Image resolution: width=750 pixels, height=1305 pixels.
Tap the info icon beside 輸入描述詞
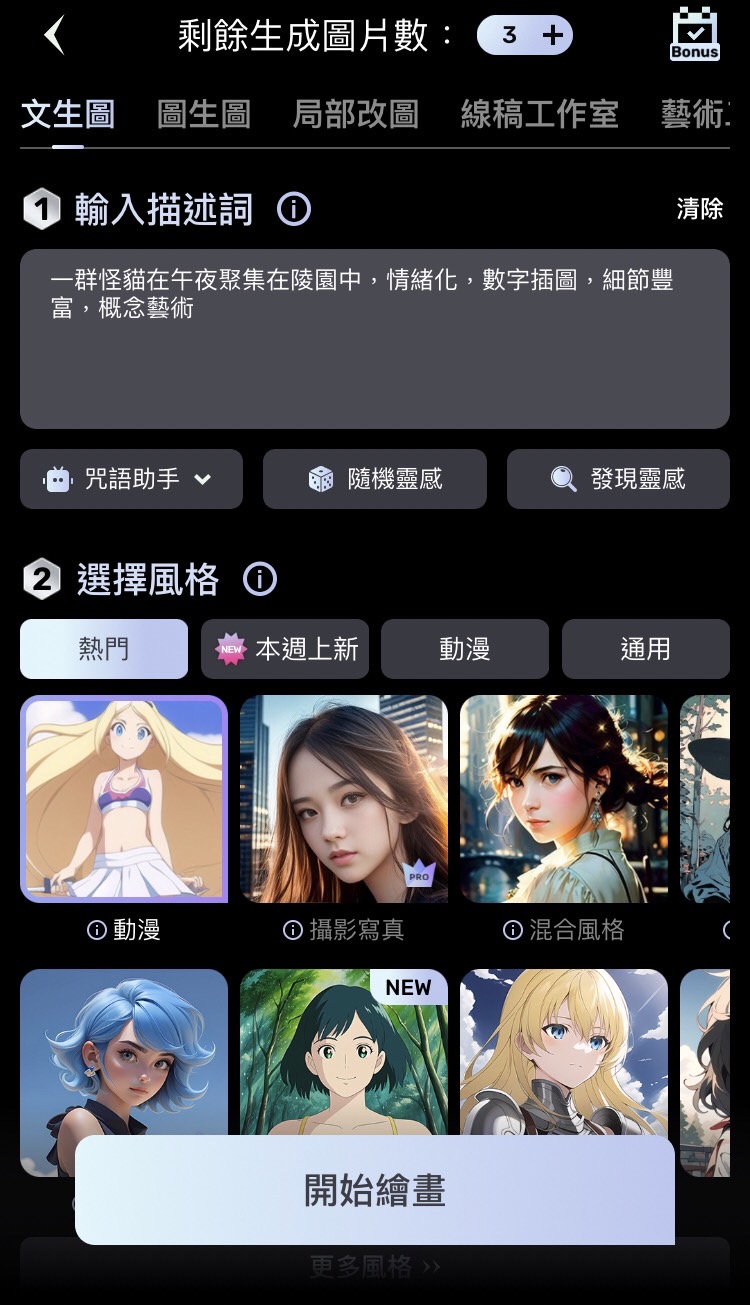click(294, 210)
